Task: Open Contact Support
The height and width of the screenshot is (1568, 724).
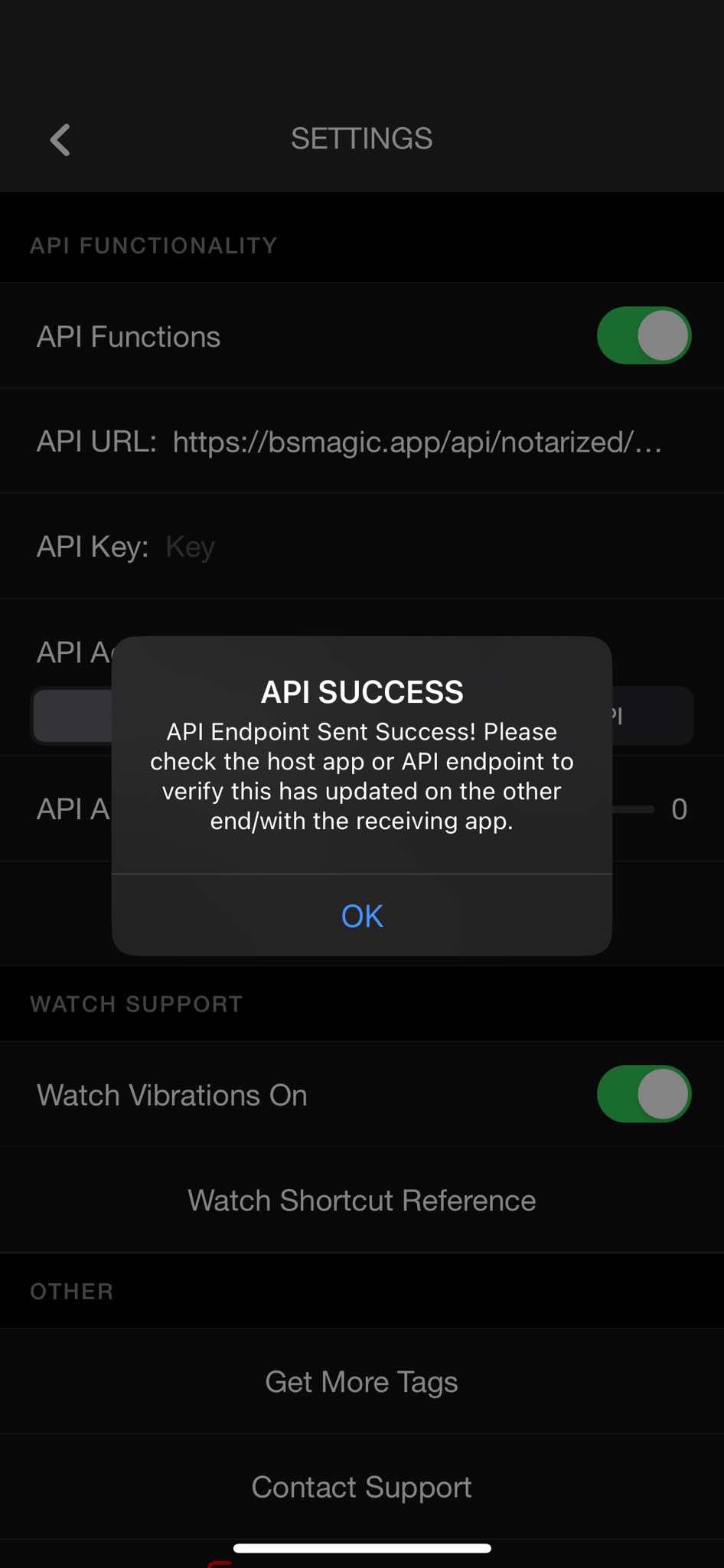Action: (362, 1487)
